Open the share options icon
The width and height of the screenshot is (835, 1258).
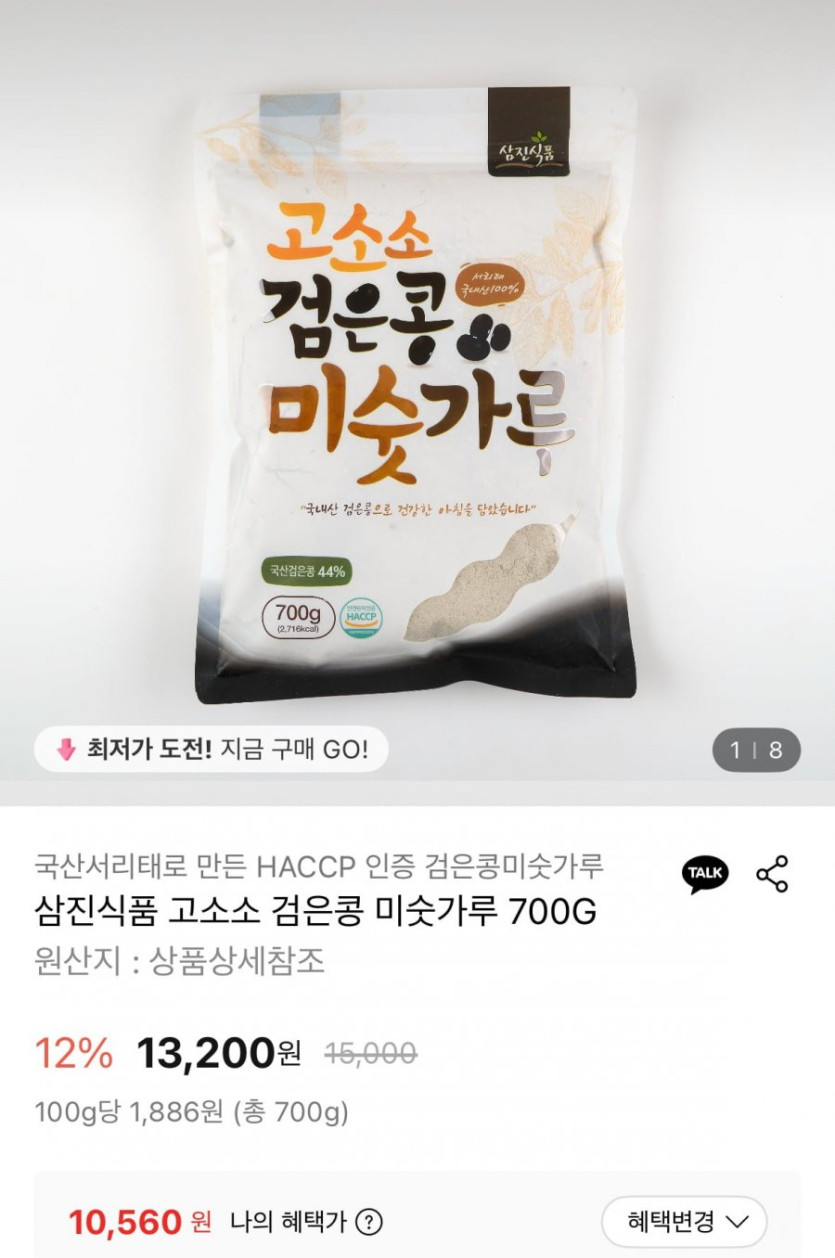pyautogui.click(x=772, y=874)
